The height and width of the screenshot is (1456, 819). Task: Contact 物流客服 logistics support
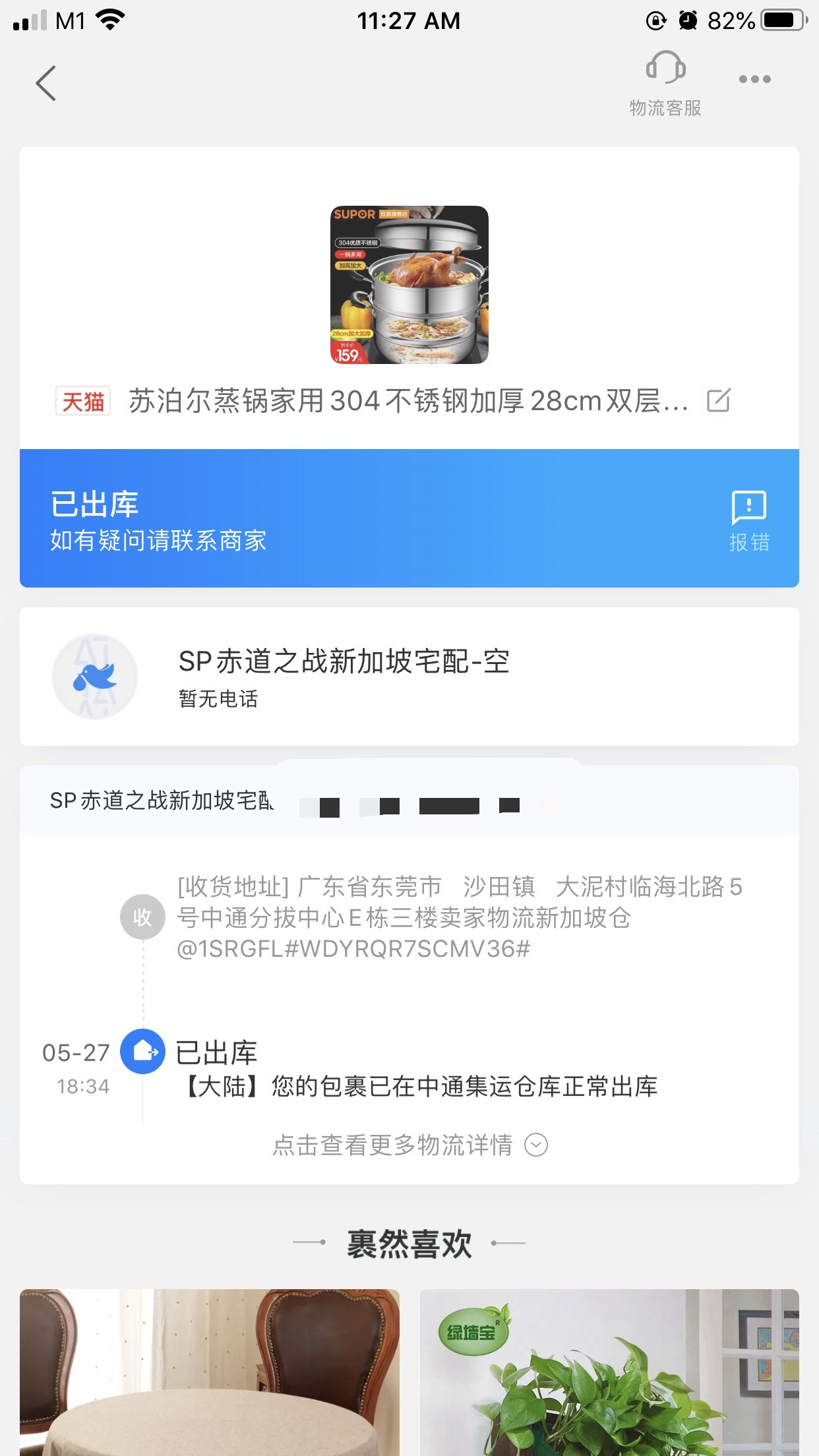tap(665, 84)
